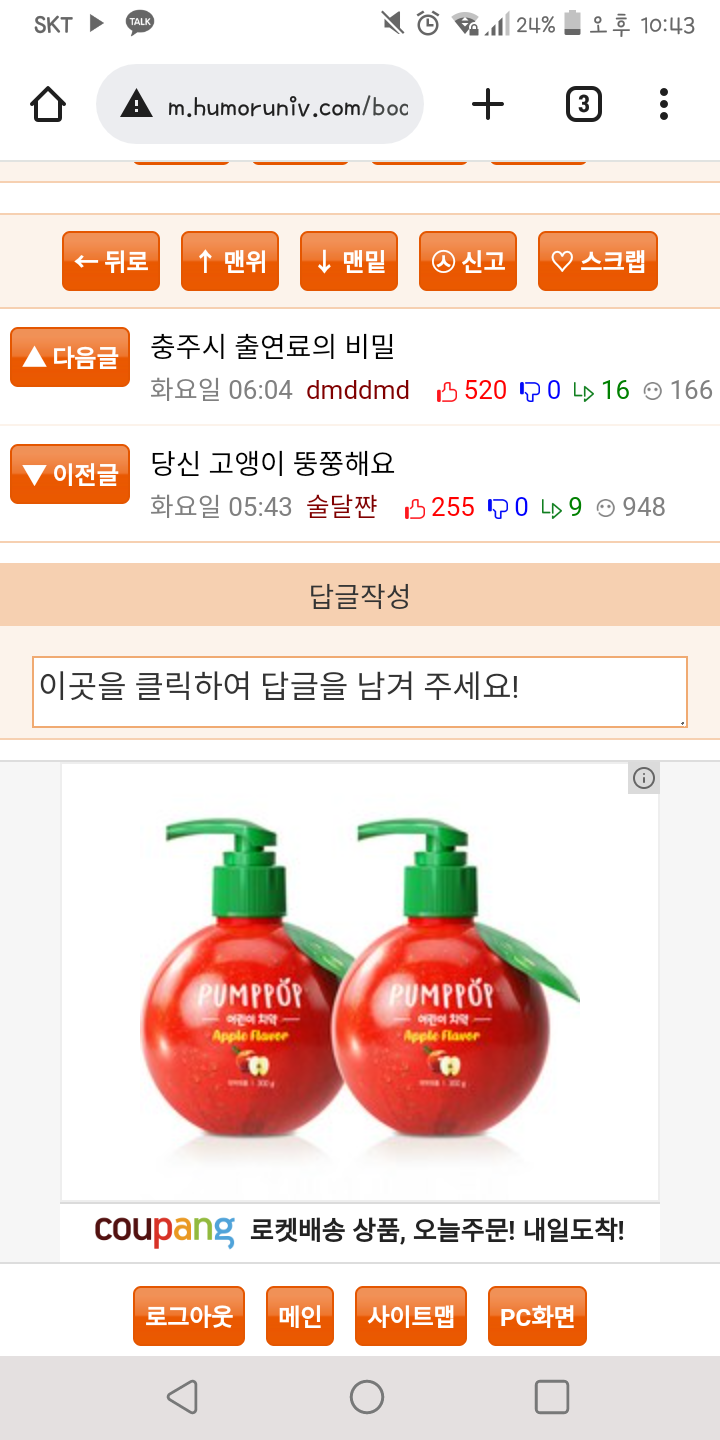
Task: Open the 사이트맵 sitemap
Action: [x=411, y=1316]
